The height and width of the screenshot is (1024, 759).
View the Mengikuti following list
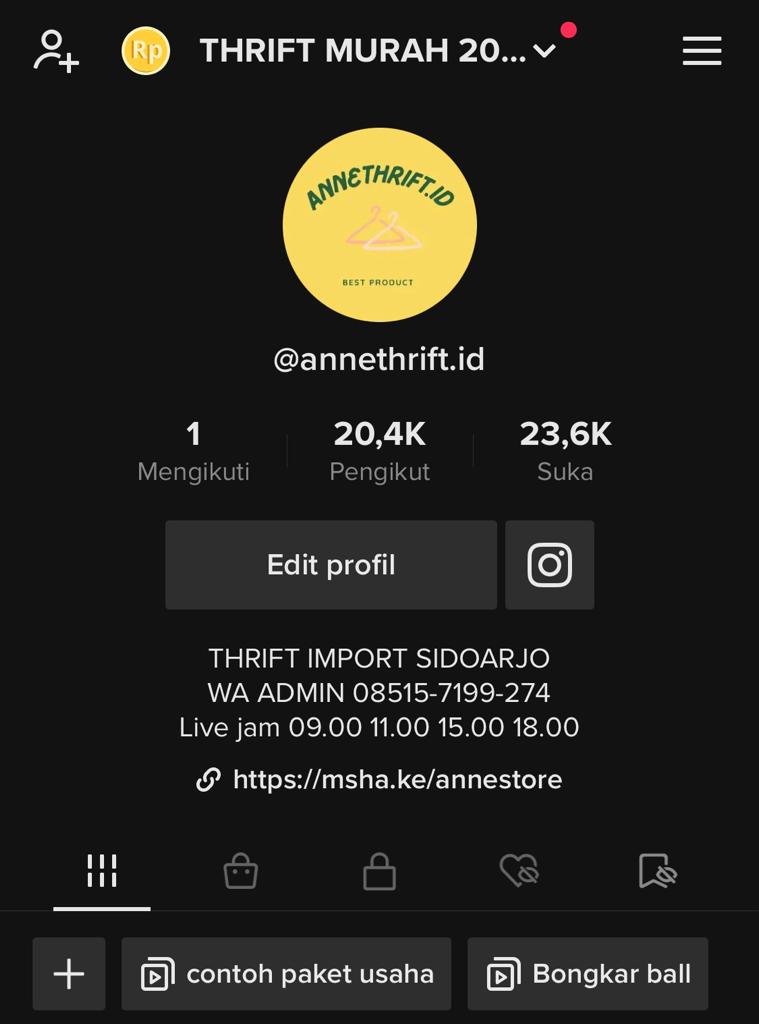193,451
